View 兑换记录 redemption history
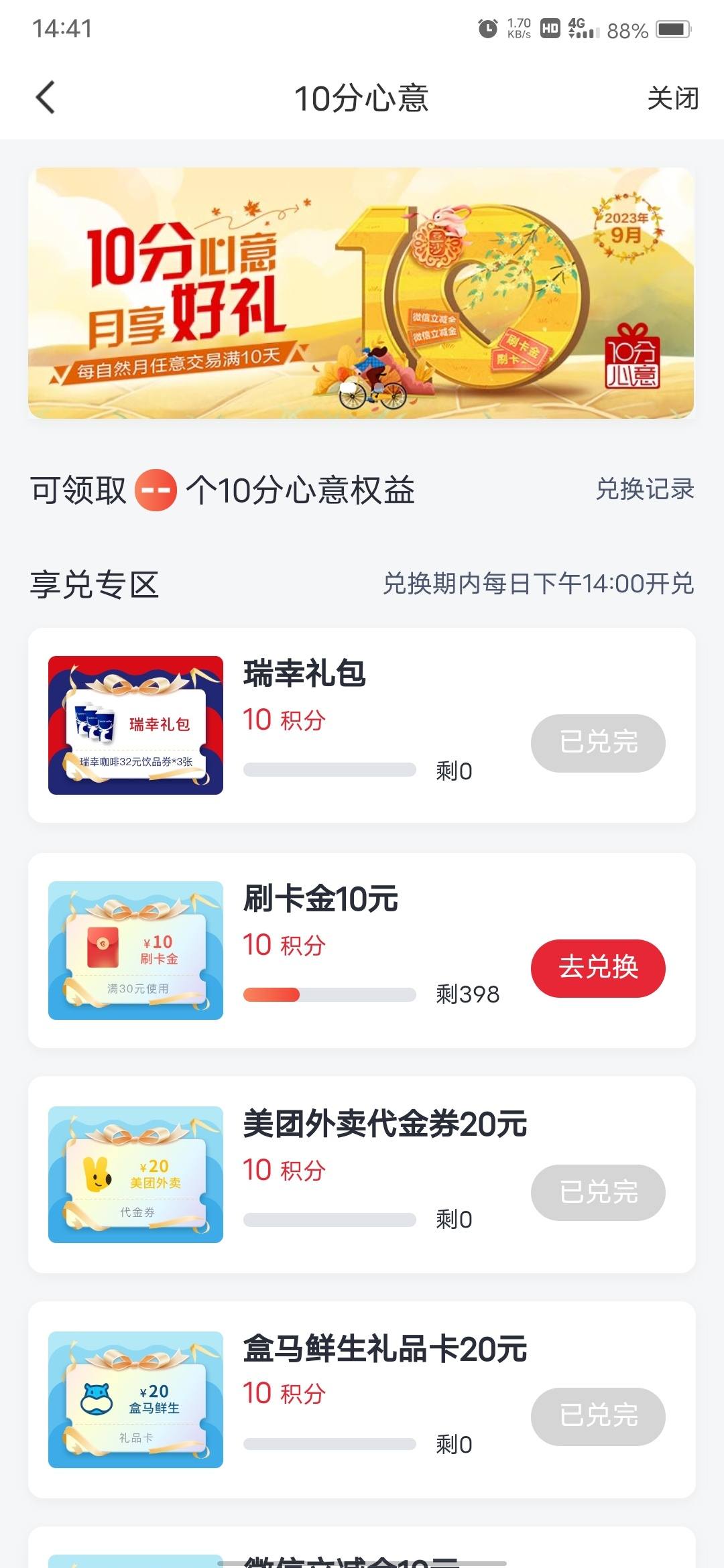 (644, 489)
